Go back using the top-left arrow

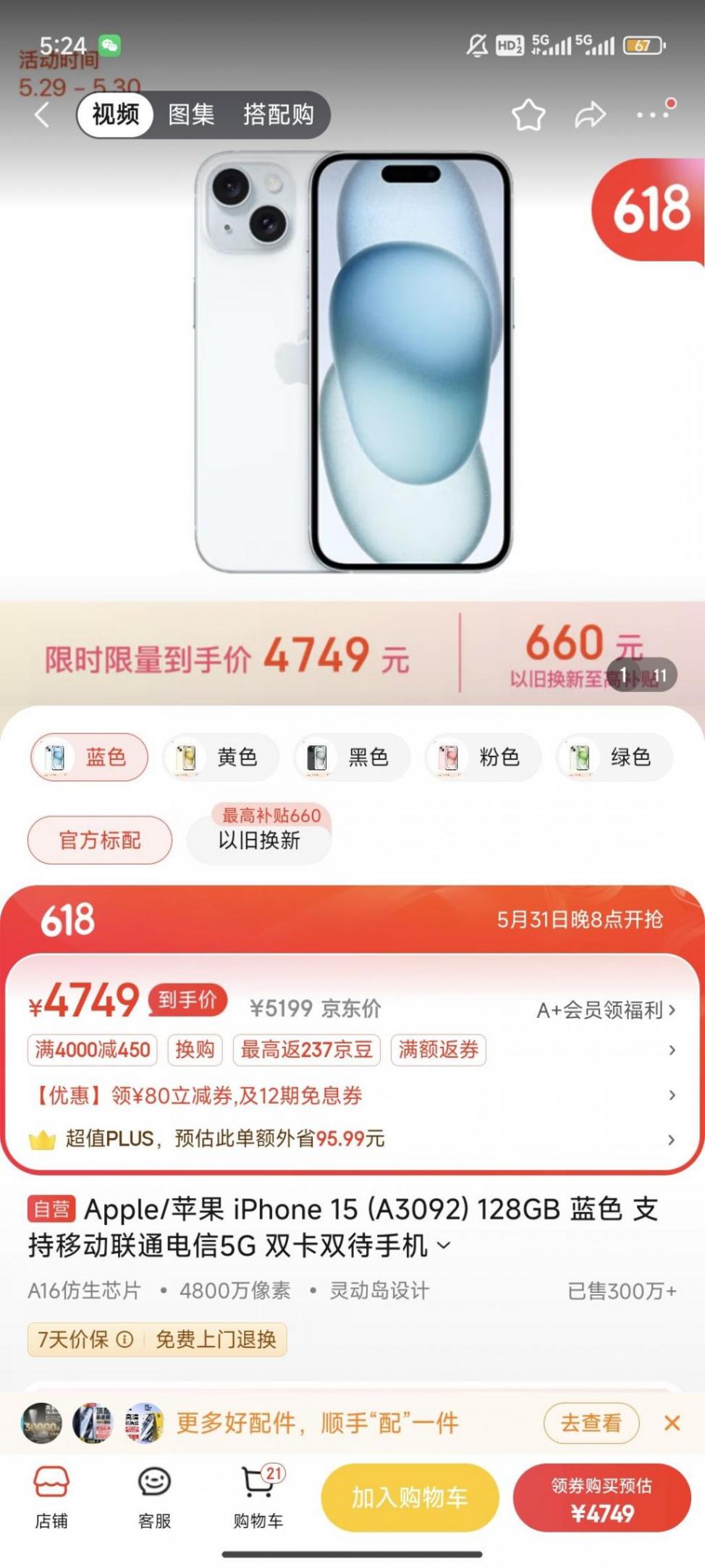point(42,114)
